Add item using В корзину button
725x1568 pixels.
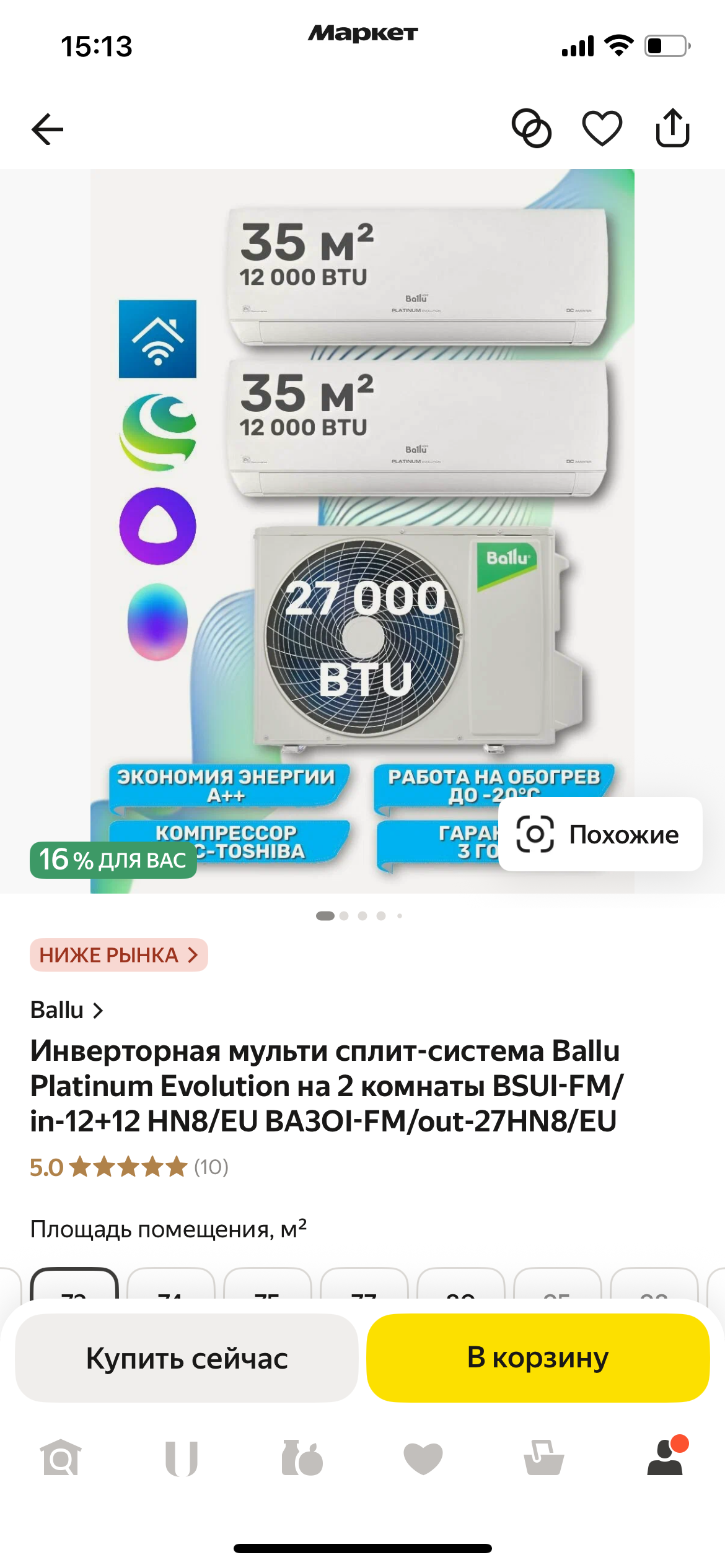click(538, 1358)
